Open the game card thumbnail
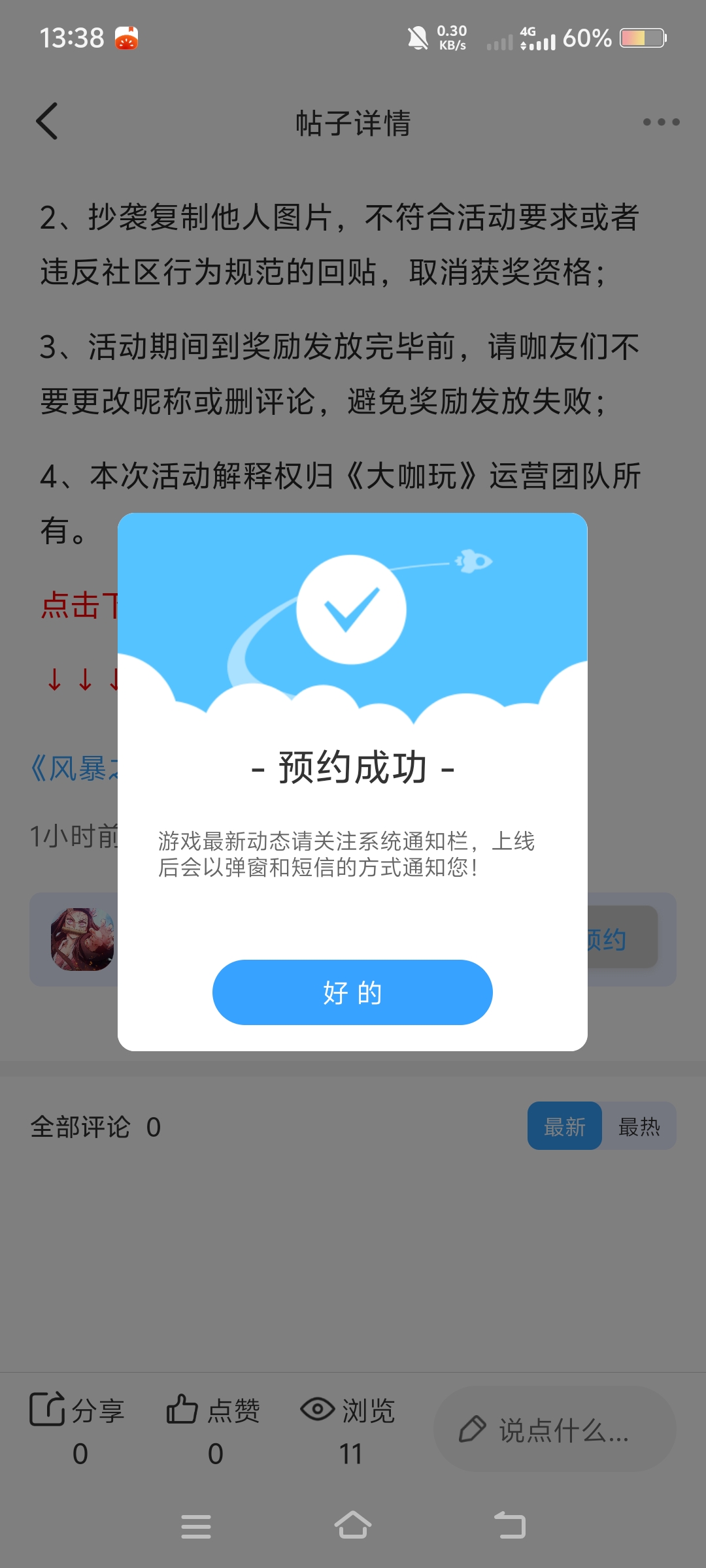This screenshot has width=706, height=1568. (x=82, y=939)
